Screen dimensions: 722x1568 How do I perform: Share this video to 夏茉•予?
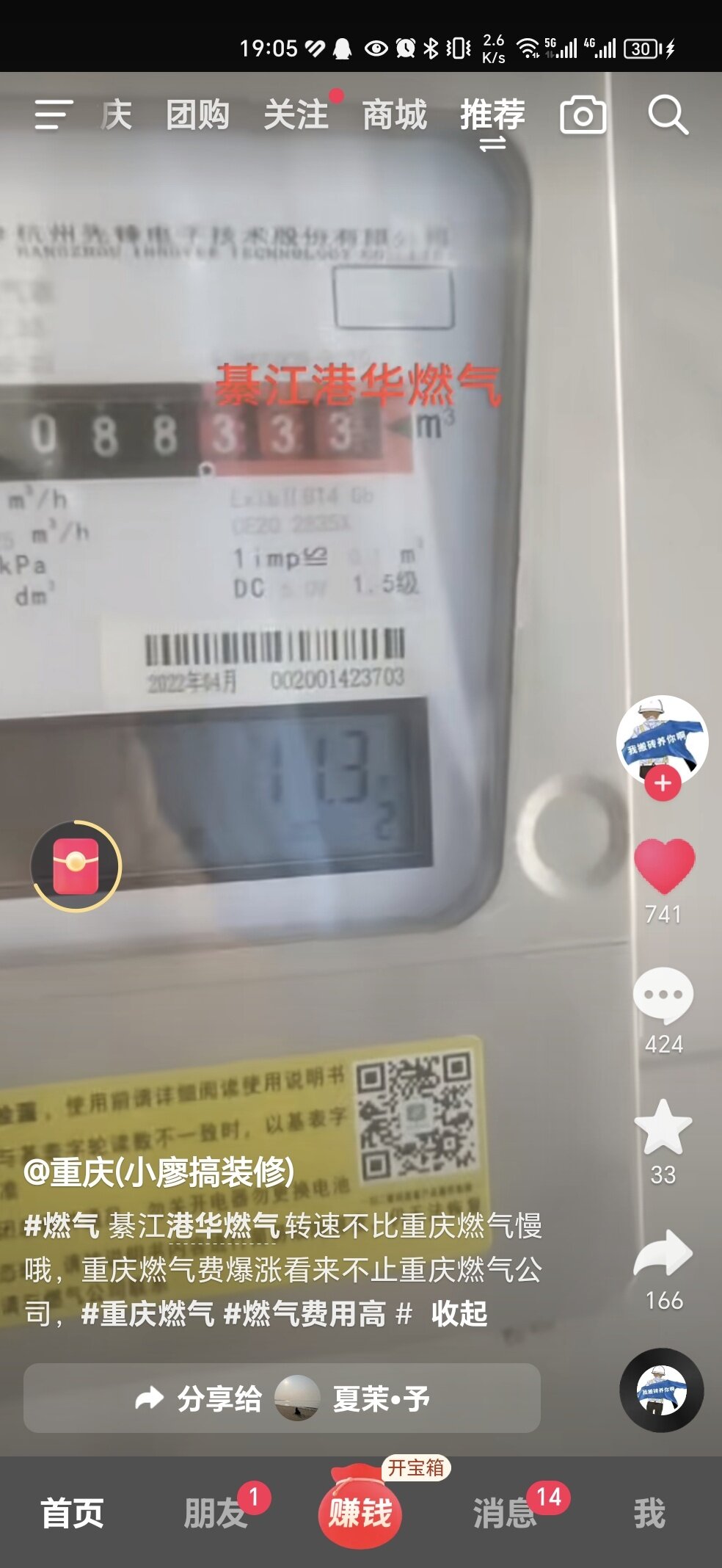tap(282, 1398)
